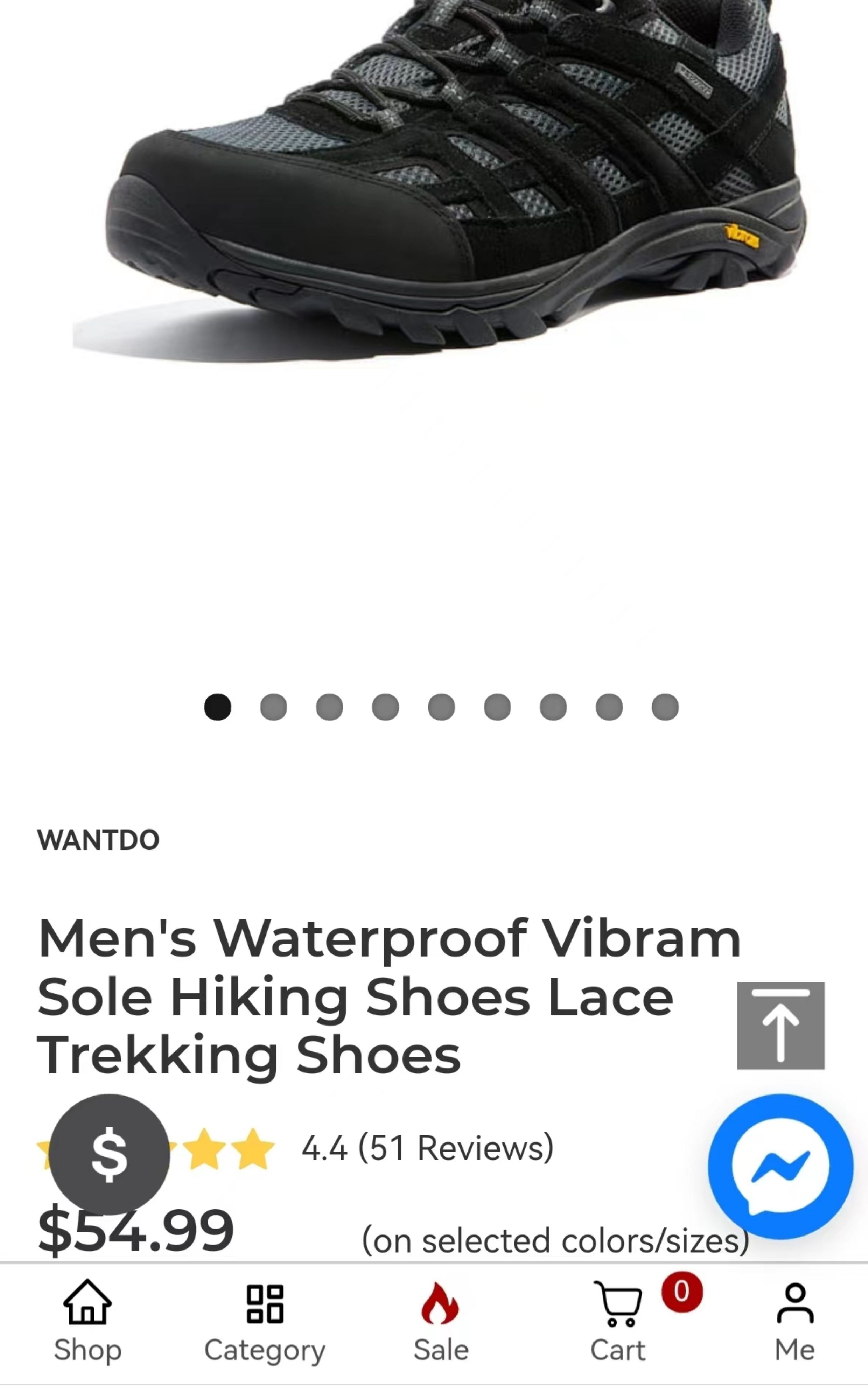Open the Messenger chat bubble
This screenshot has width=868, height=1400.
tap(780, 1167)
